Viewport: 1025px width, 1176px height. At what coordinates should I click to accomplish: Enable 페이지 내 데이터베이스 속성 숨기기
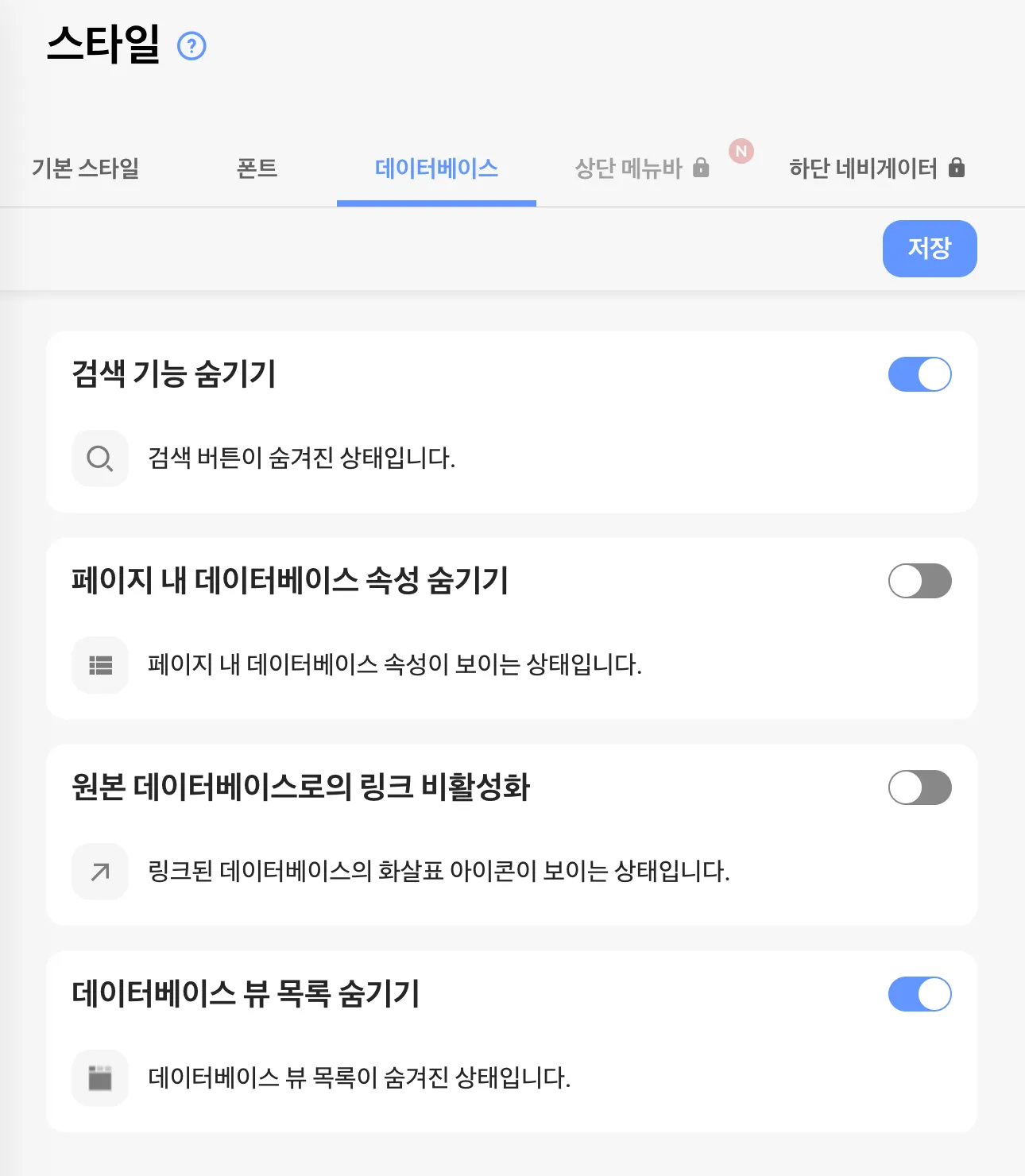point(919,581)
